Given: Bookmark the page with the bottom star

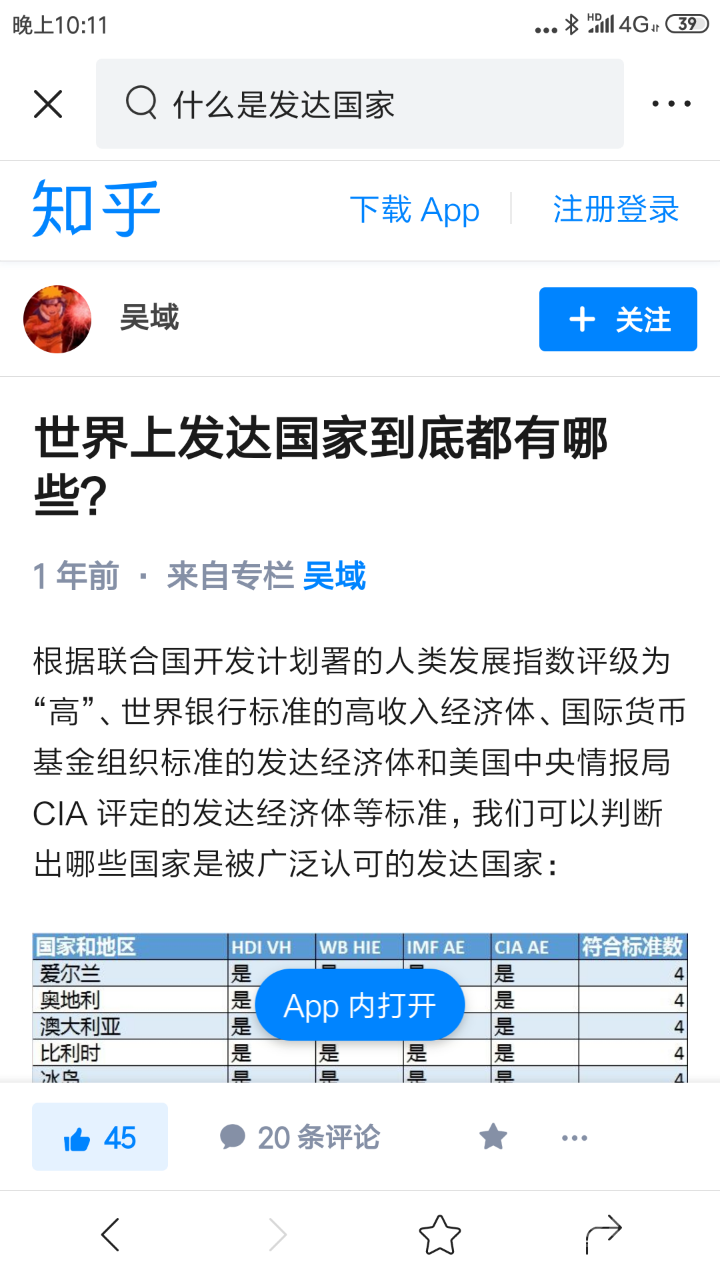Looking at the screenshot, I should click(439, 1235).
